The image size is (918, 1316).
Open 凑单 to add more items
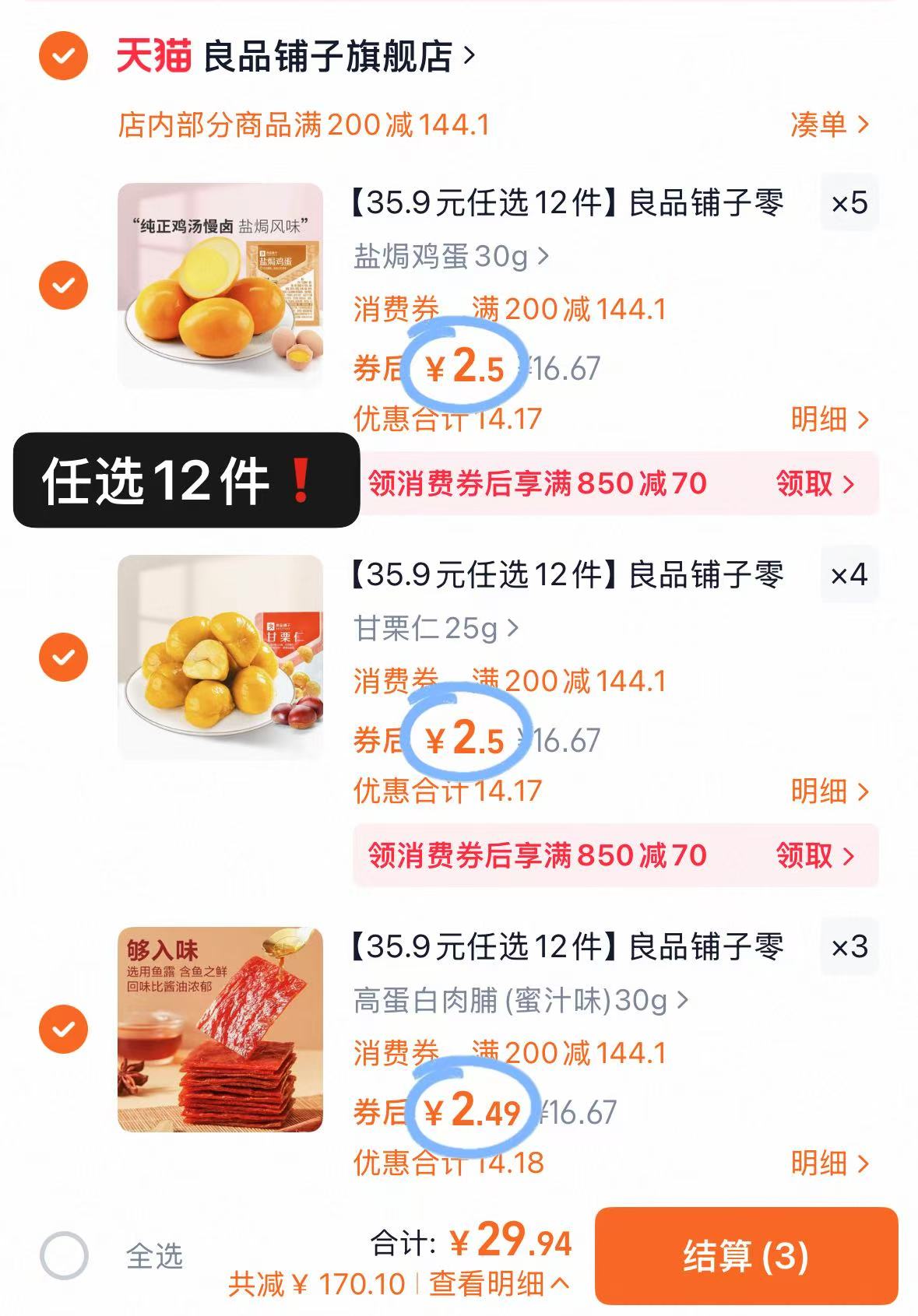[x=821, y=125]
